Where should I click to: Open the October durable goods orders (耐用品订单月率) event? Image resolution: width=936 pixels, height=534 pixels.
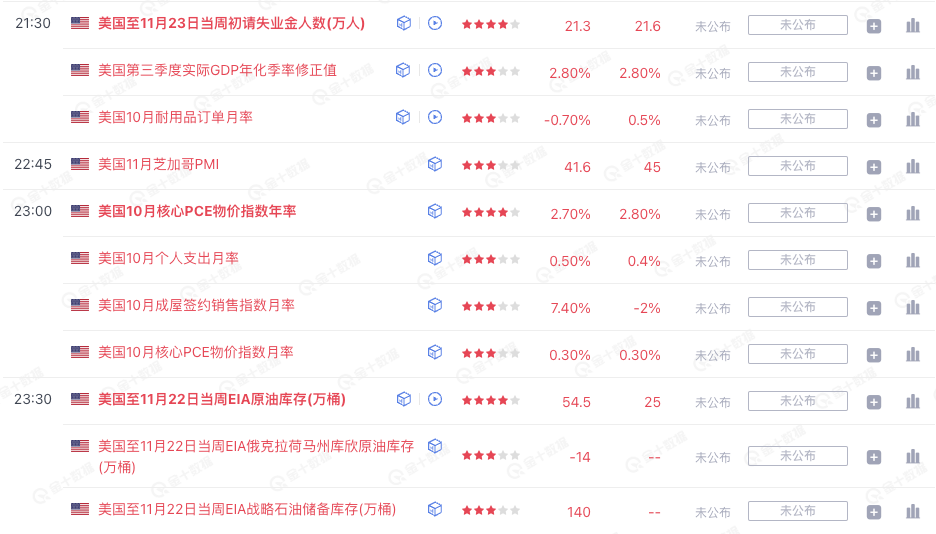175,117
